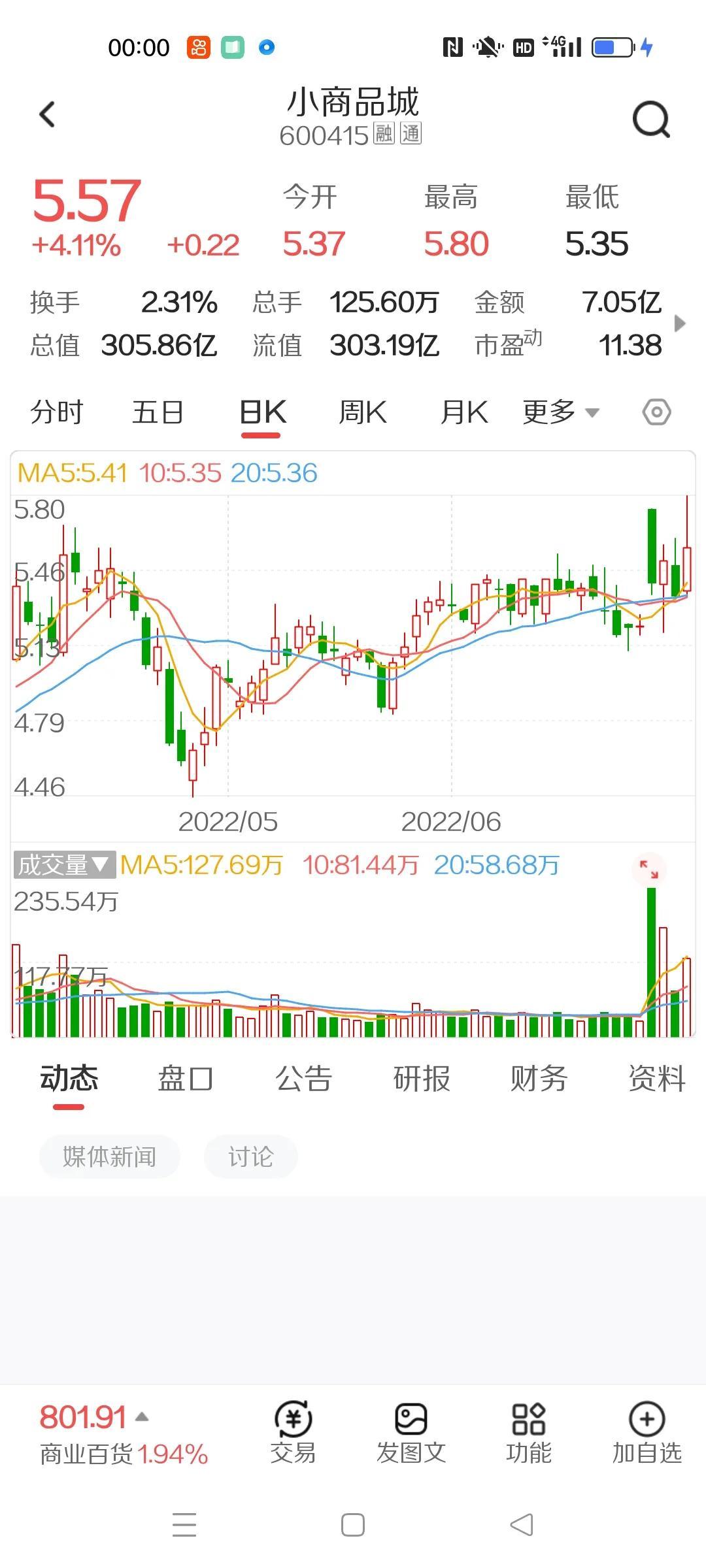The image size is (706, 1568).
Task: Switch to the 盘口 tab
Action: (186, 1079)
